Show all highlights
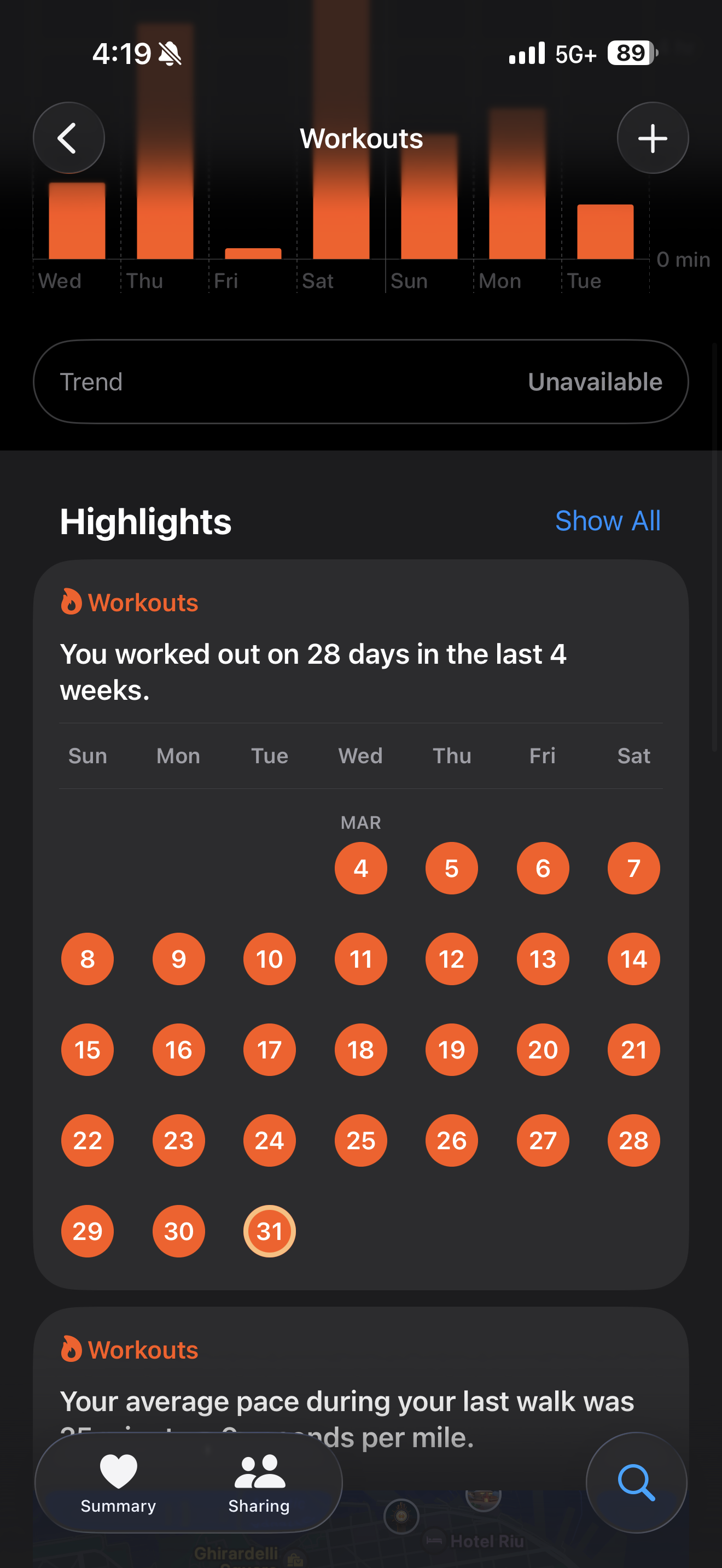Image resolution: width=722 pixels, height=1568 pixels. (607, 521)
